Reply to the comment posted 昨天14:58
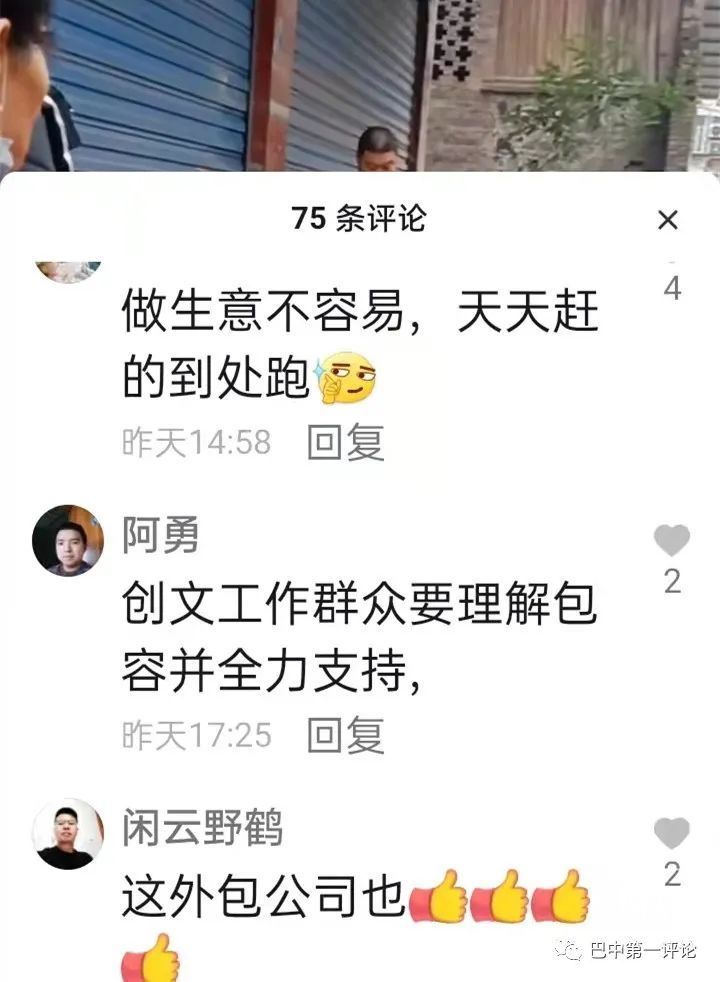The height and width of the screenshot is (982, 720). coord(346,442)
